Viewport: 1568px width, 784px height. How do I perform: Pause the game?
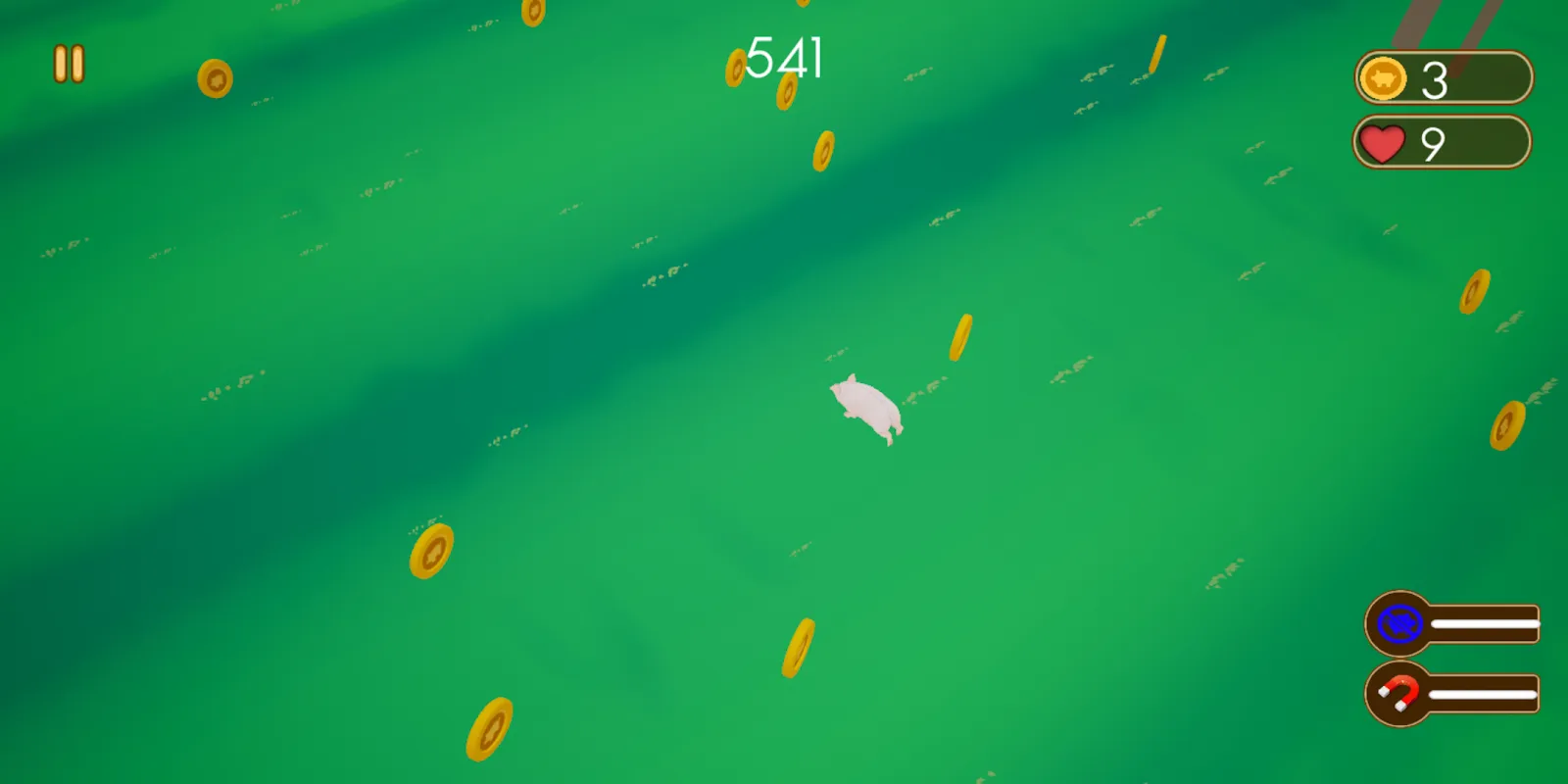[x=69, y=64]
